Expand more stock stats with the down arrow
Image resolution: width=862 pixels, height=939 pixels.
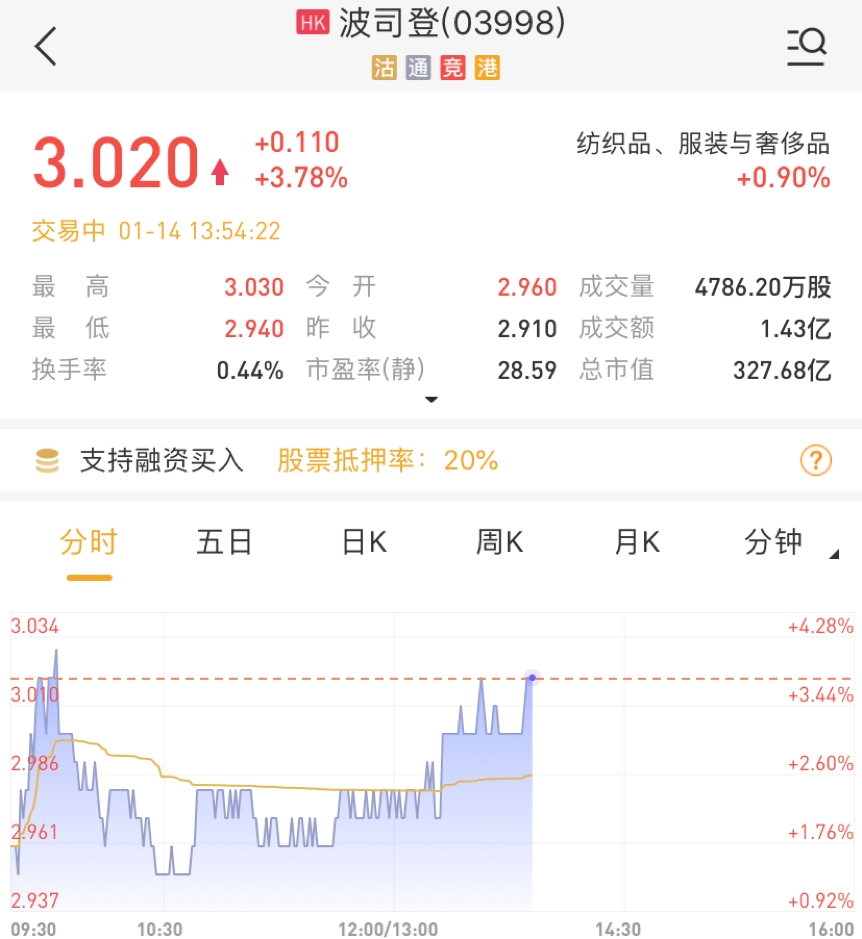tap(431, 400)
